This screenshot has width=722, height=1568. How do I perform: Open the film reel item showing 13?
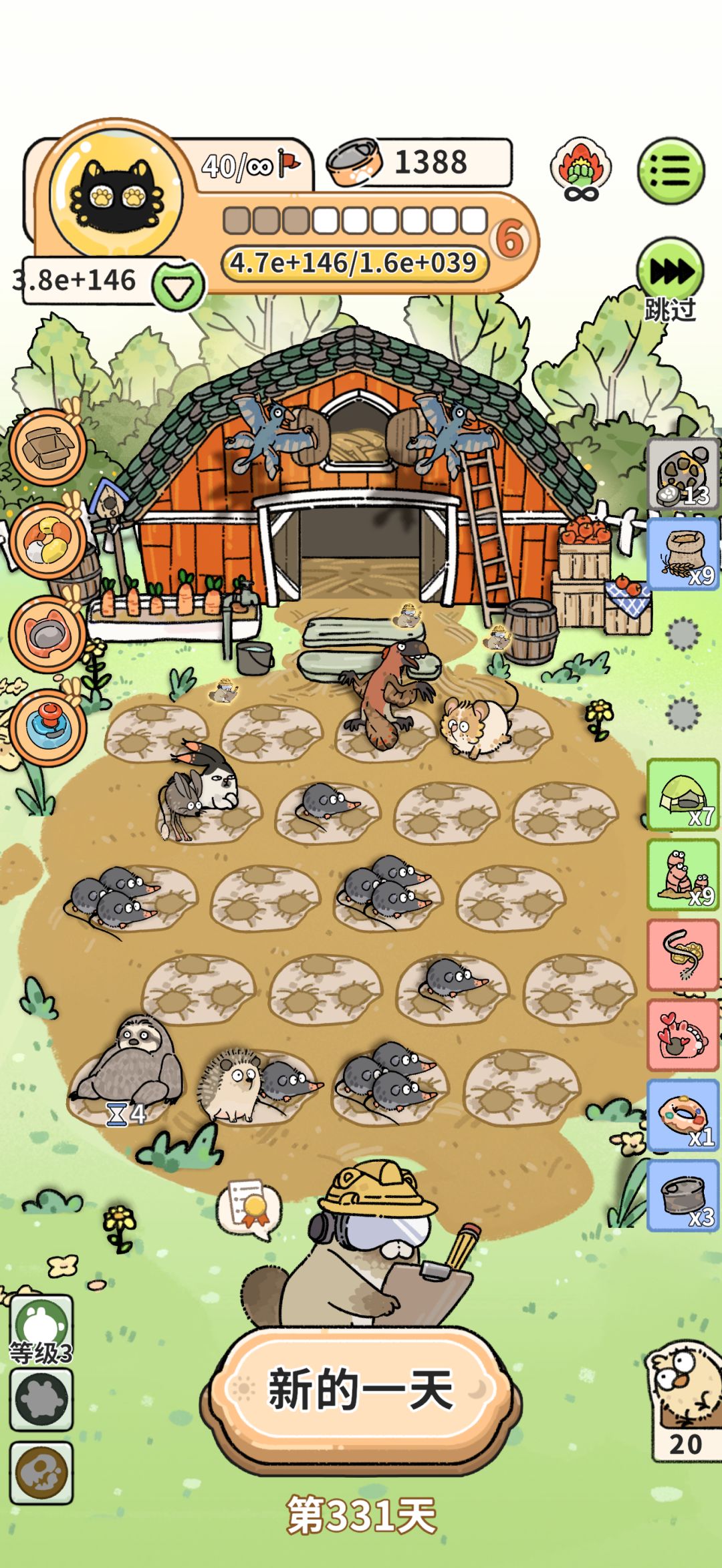pos(683,474)
